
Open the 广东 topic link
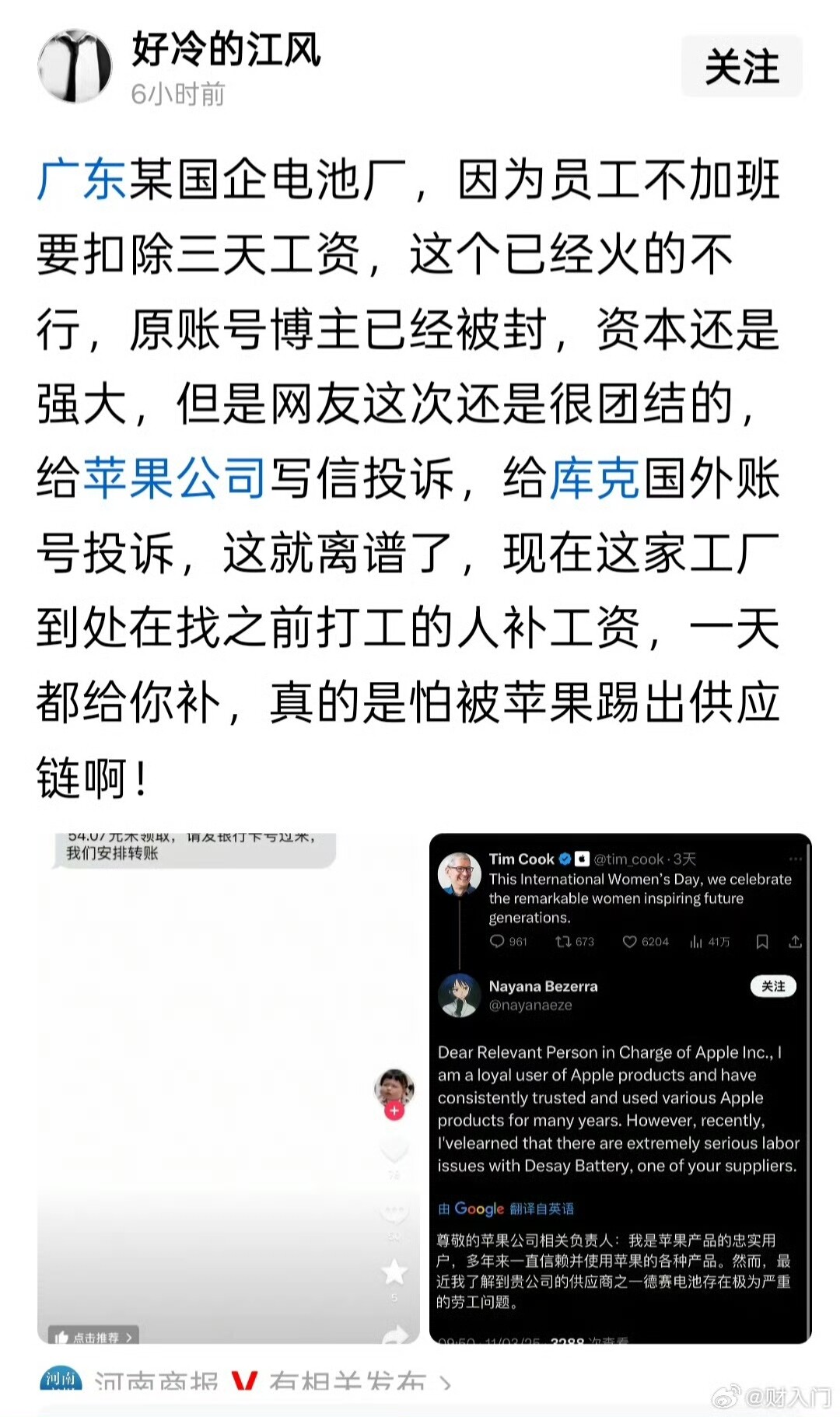[82, 180]
